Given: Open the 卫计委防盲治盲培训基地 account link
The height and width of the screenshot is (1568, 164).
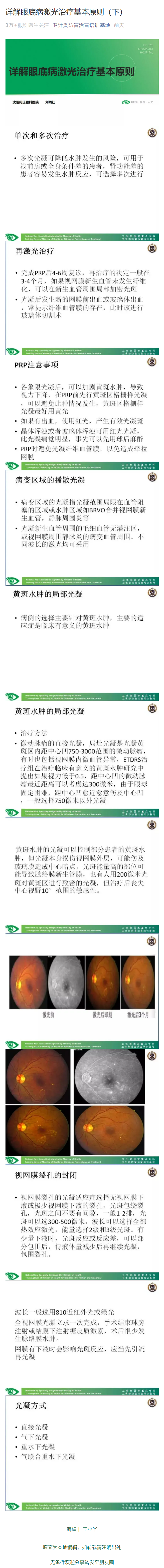Looking at the screenshot, I should [x=81, y=25].
